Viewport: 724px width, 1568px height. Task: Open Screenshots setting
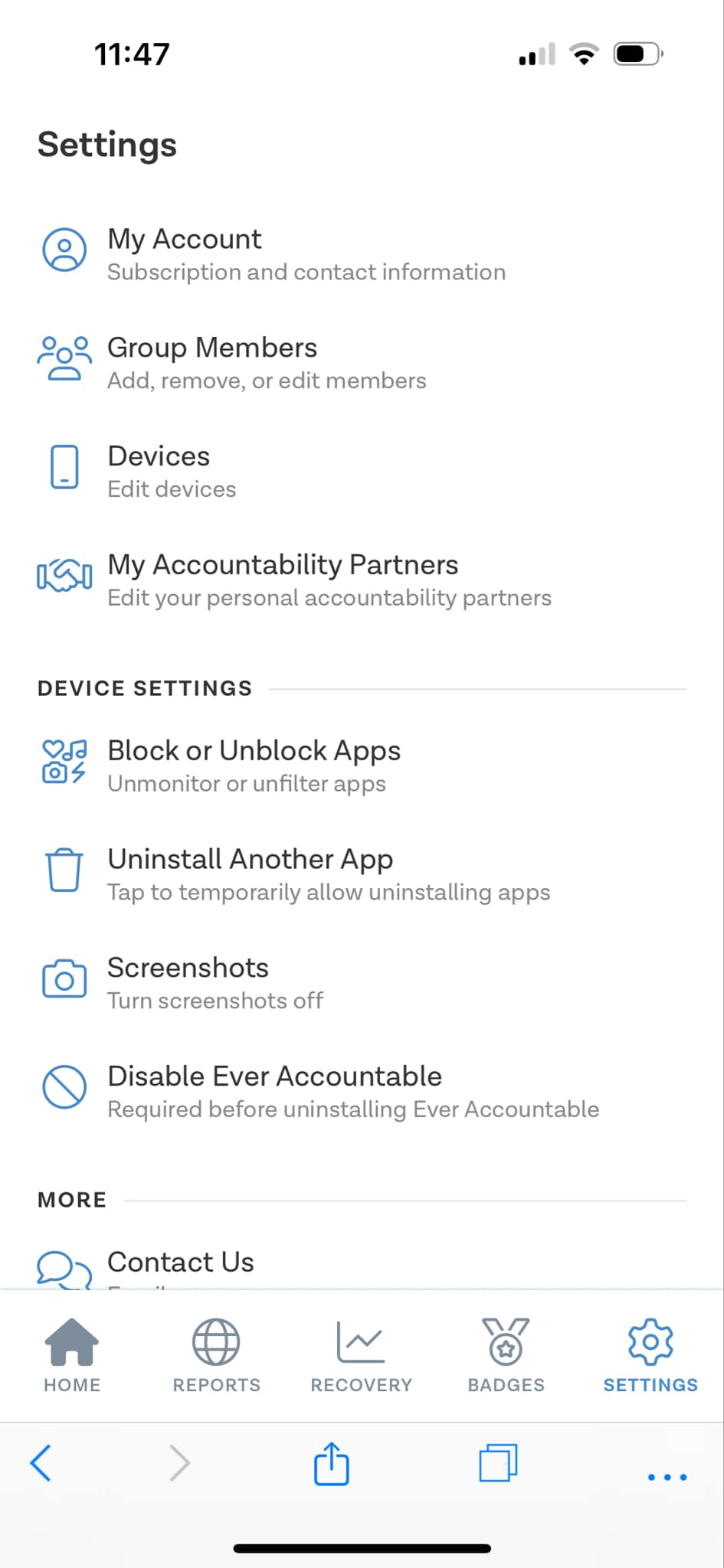tap(362, 984)
